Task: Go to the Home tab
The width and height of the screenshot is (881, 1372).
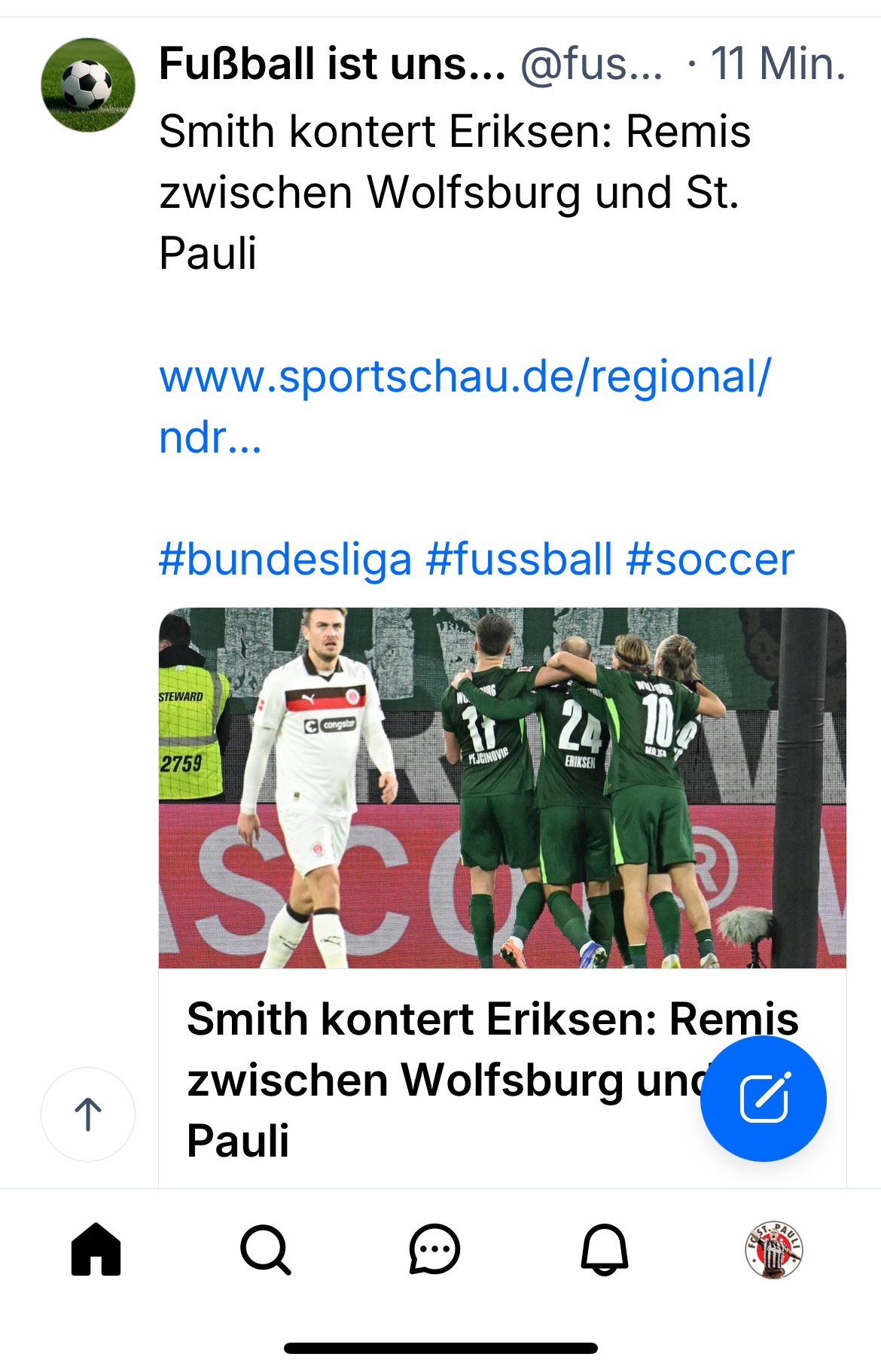Action: [96, 1250]
